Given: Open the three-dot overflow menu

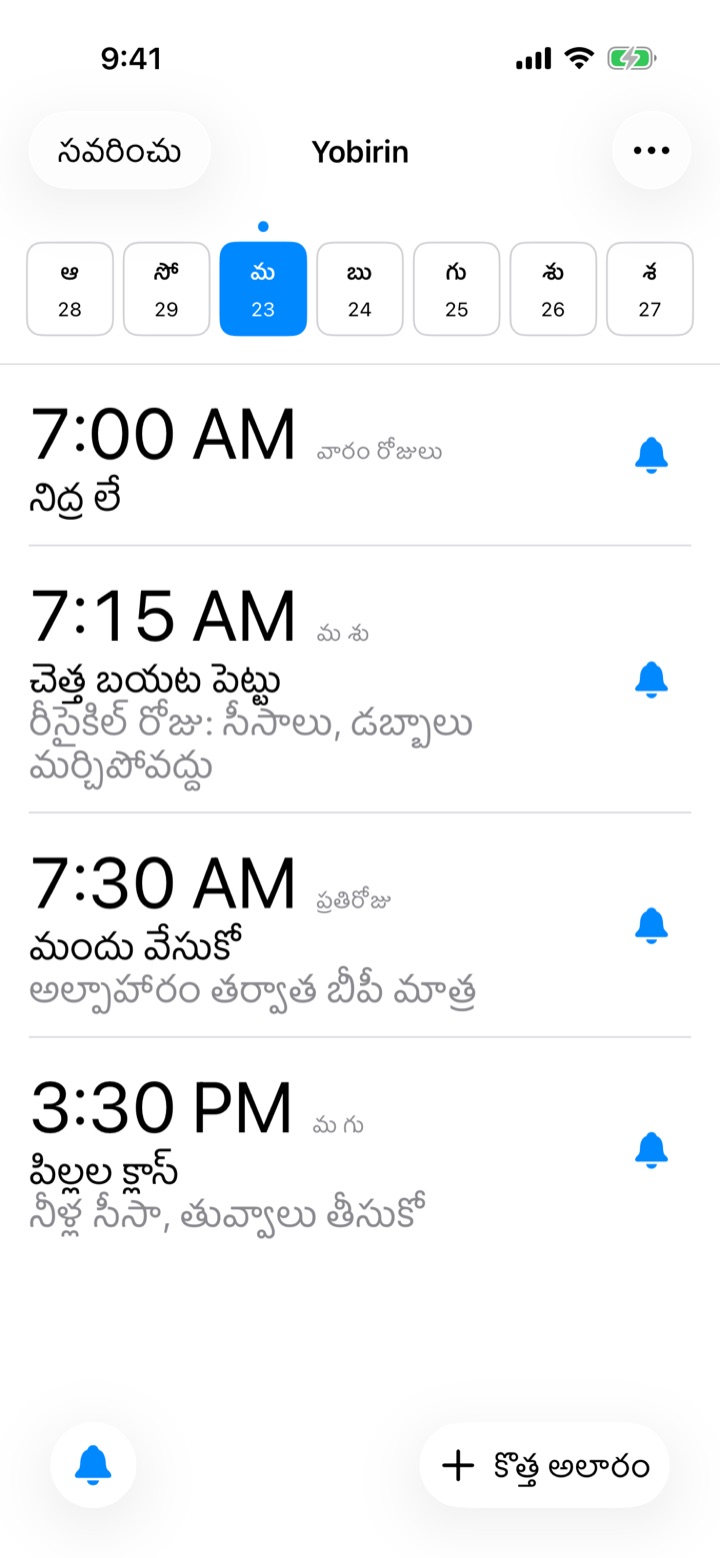Looking at the screenshot, I should tap(651, 151).
